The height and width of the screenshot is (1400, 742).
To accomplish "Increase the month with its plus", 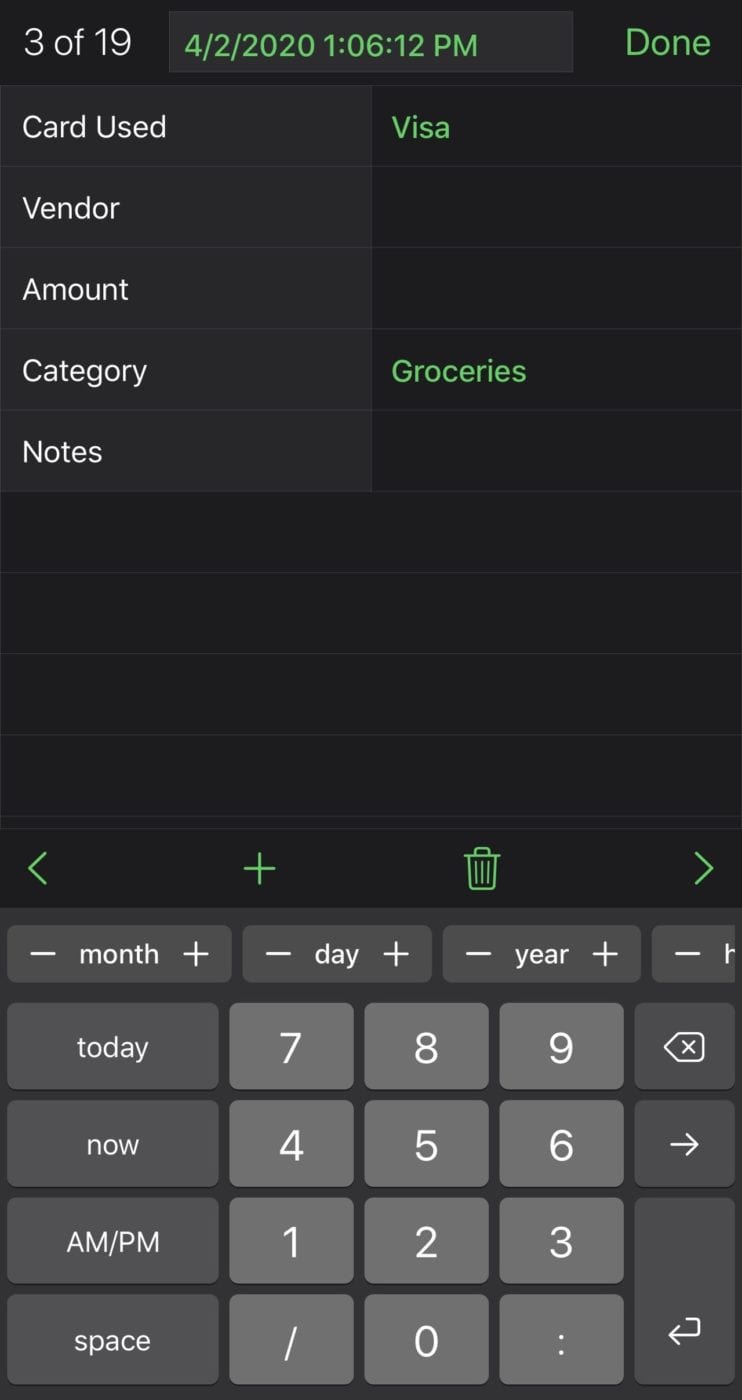I will point(196,954).
